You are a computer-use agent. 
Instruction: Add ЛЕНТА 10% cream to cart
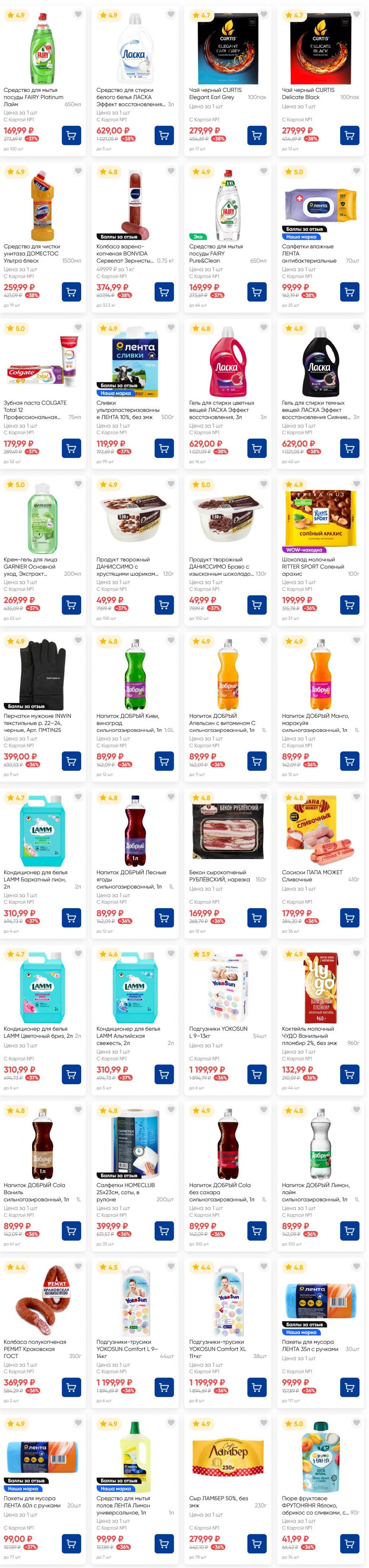click(164, 448)
